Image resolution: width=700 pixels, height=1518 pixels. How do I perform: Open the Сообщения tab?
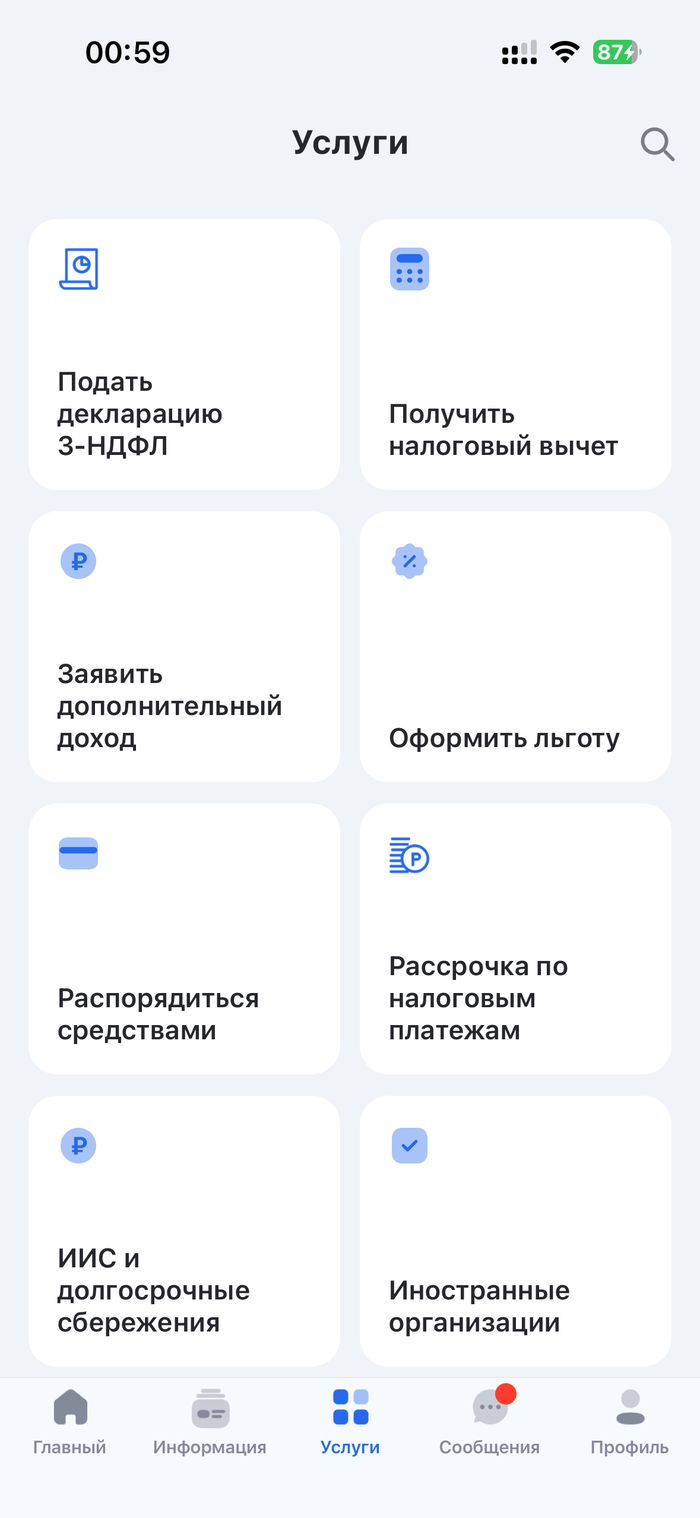click(x=490, y=1420)
